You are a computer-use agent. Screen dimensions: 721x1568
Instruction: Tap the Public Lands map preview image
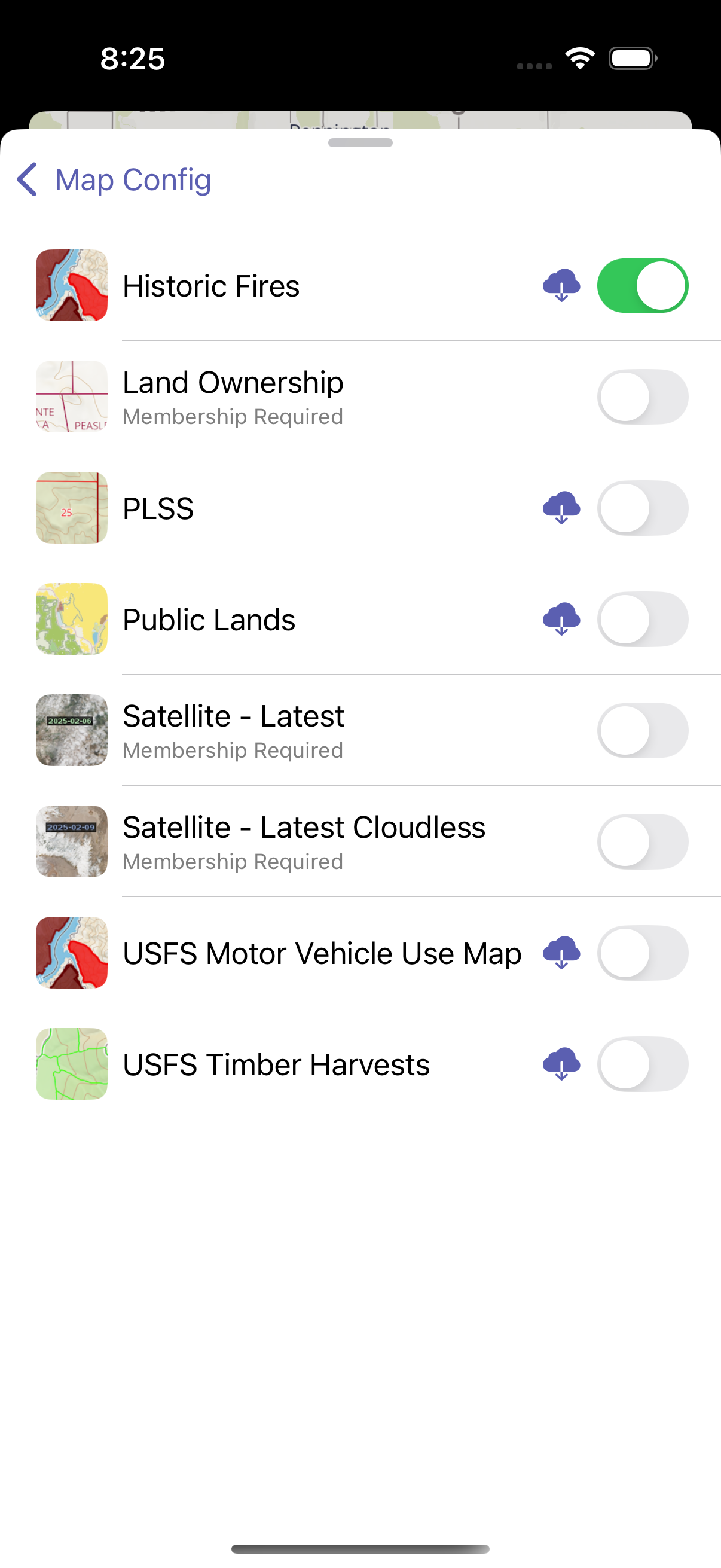point(71,619)
